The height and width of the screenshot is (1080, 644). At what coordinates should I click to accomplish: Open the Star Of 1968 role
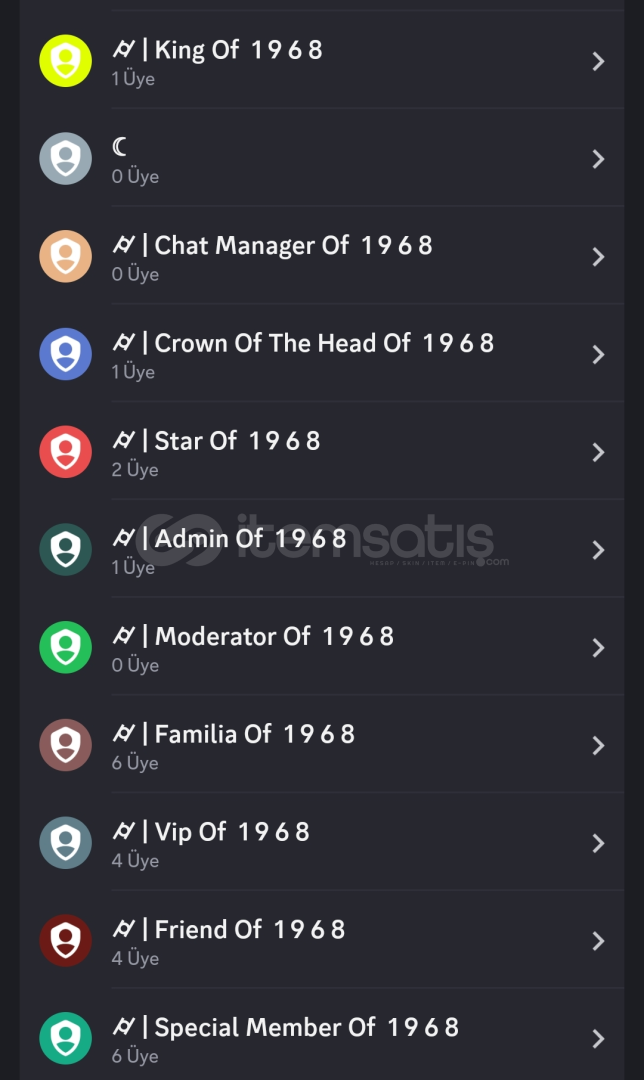pos(322,452)
